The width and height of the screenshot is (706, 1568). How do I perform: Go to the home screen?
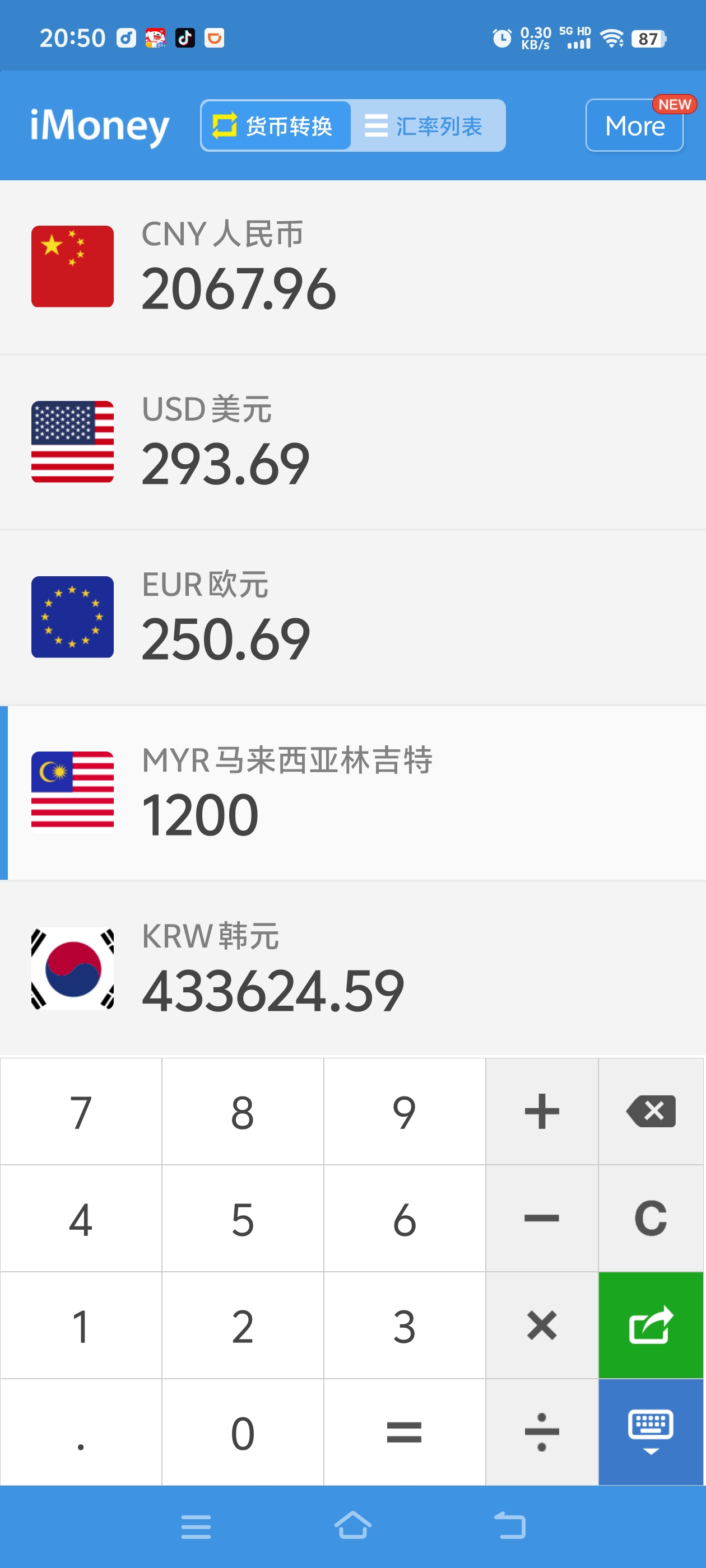pos(352,1525)
